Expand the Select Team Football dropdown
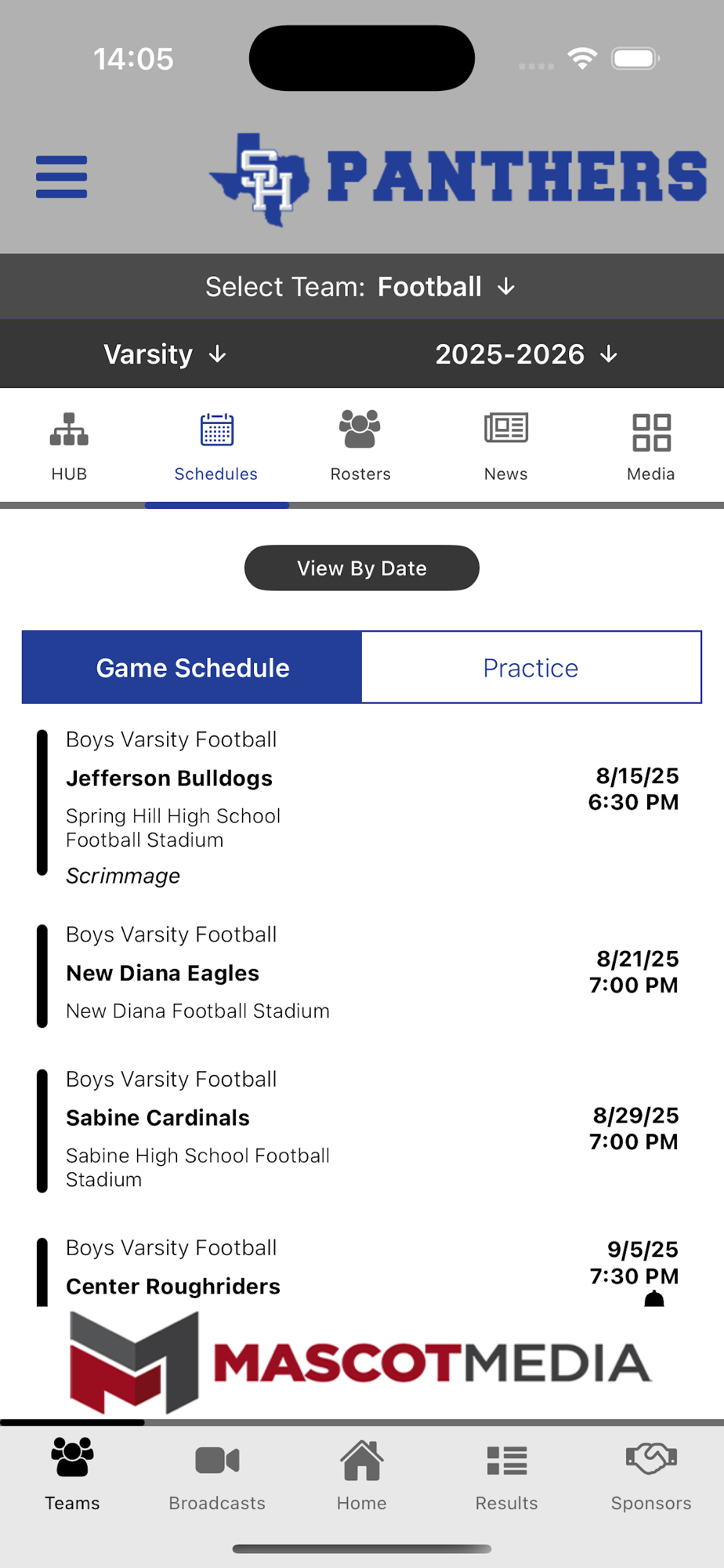This screenshot has height=1568, width=724. [361, 287]
